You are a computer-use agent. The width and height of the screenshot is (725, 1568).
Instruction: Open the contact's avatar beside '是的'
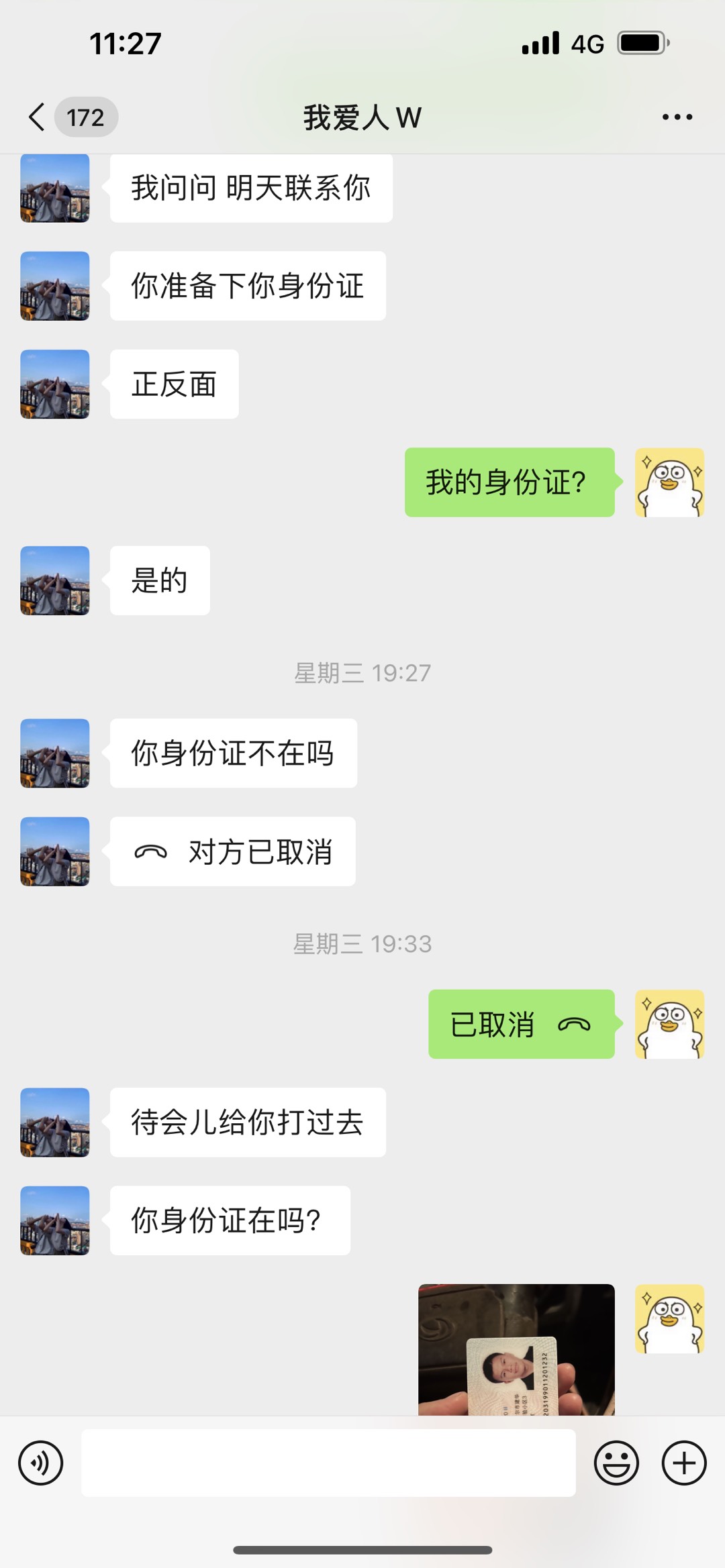click(55, 581)
